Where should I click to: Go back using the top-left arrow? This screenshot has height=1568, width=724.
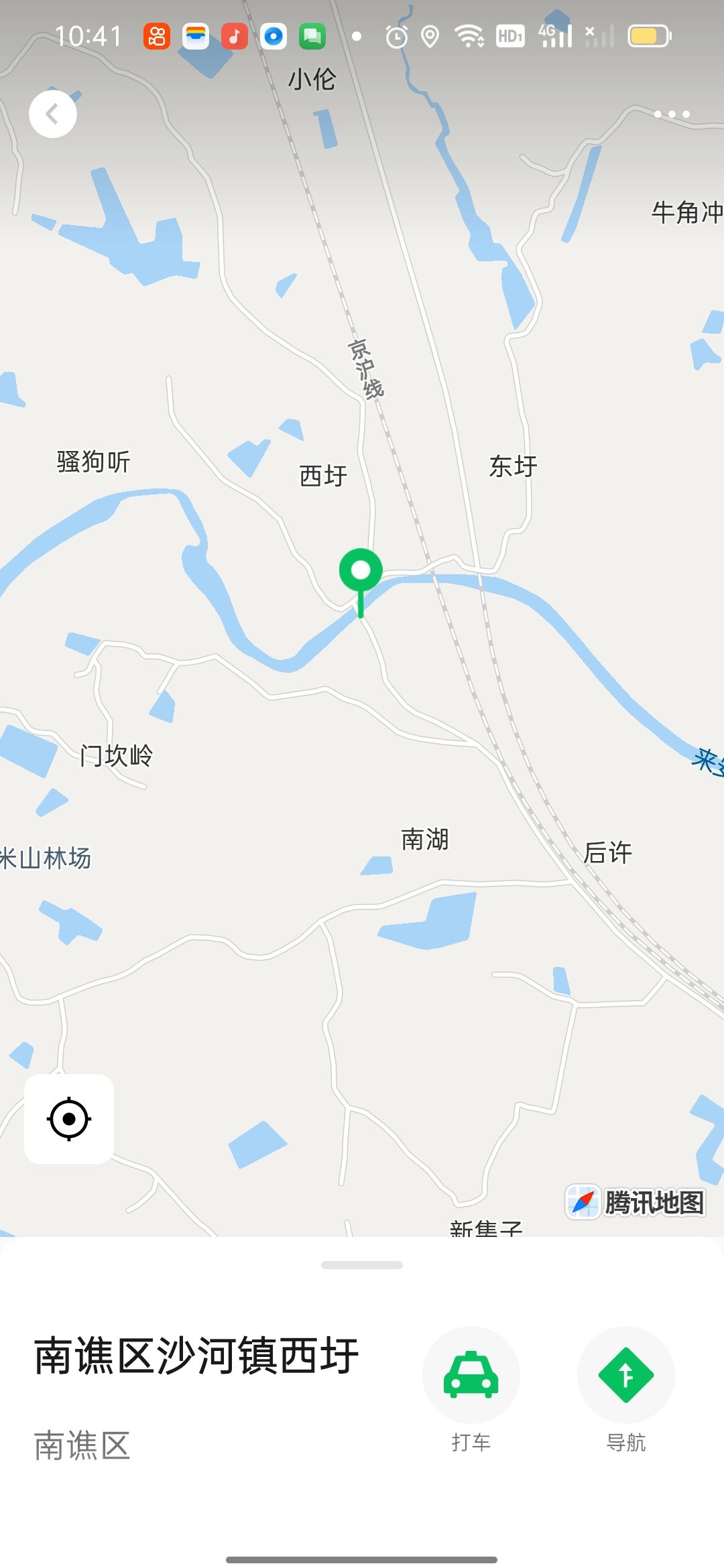point(53,114)
